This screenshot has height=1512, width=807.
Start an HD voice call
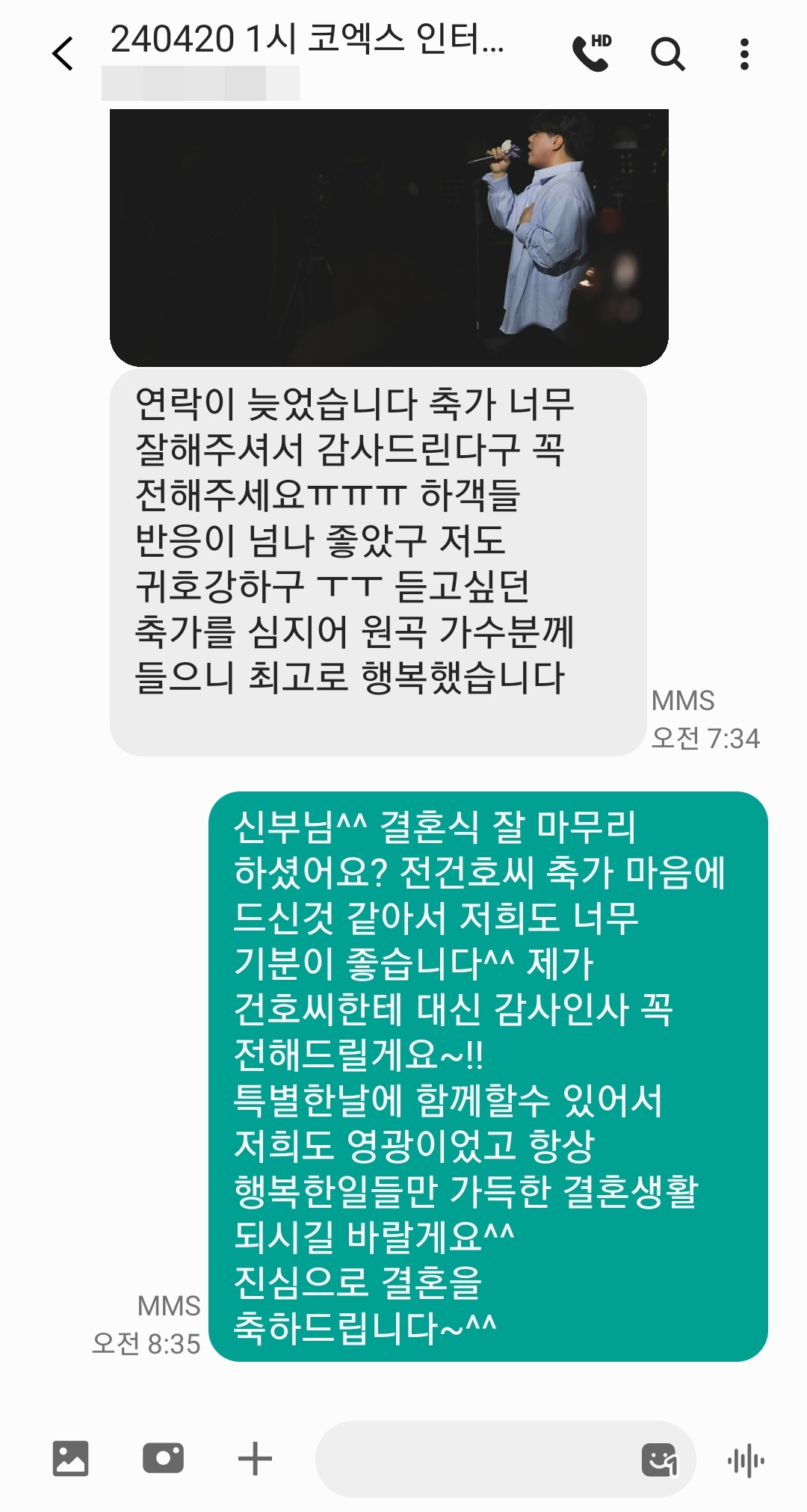(592, 53)
